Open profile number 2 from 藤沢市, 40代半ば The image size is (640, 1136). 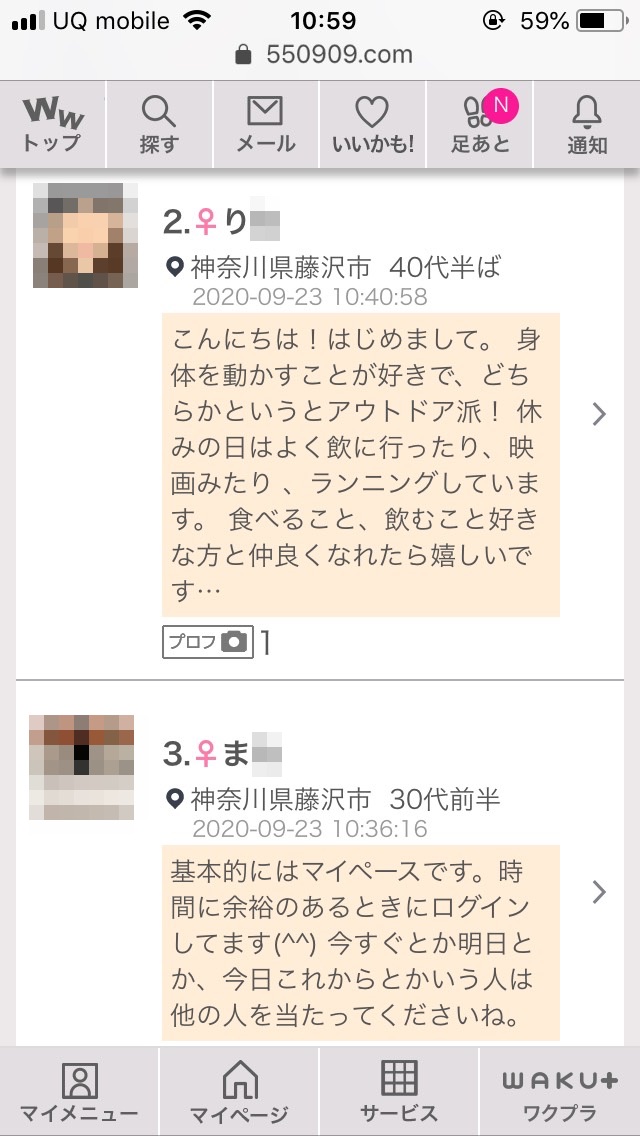point(320,427)
